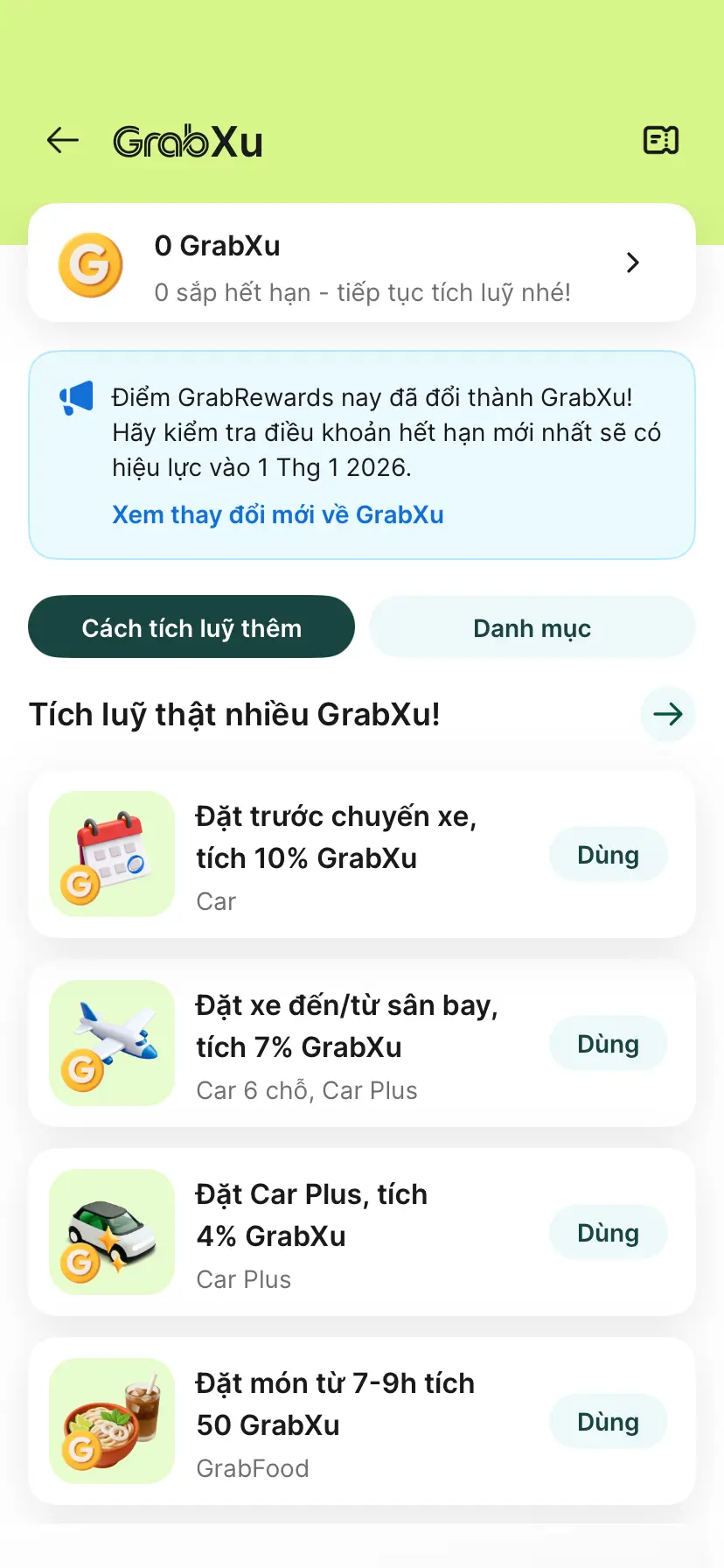Open the voucher icon in the header
This screenshot has width=724, height=1568.
tap(660, 140)
